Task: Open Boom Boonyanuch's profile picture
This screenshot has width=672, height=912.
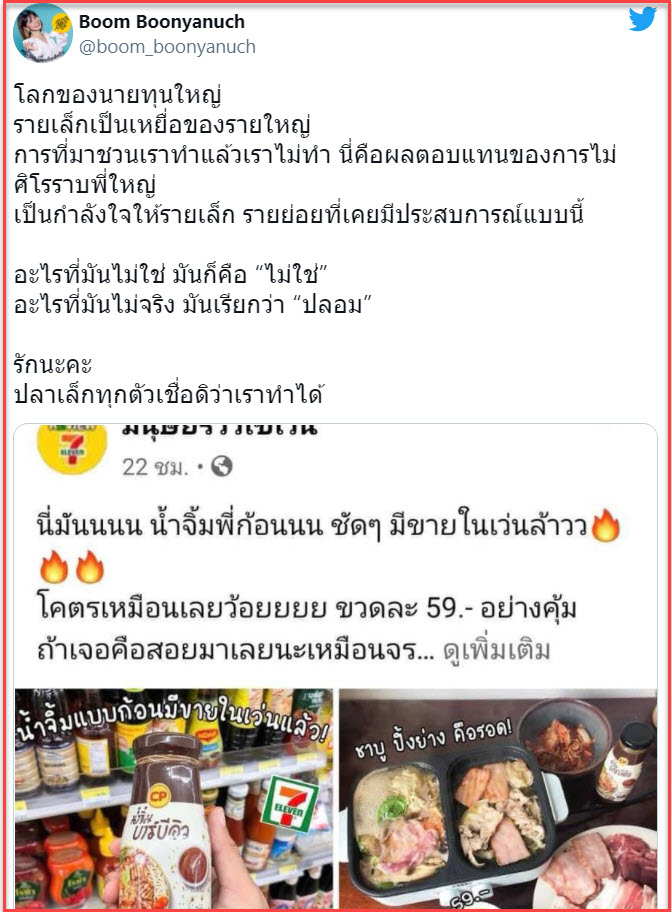Action: coord(42,33)
